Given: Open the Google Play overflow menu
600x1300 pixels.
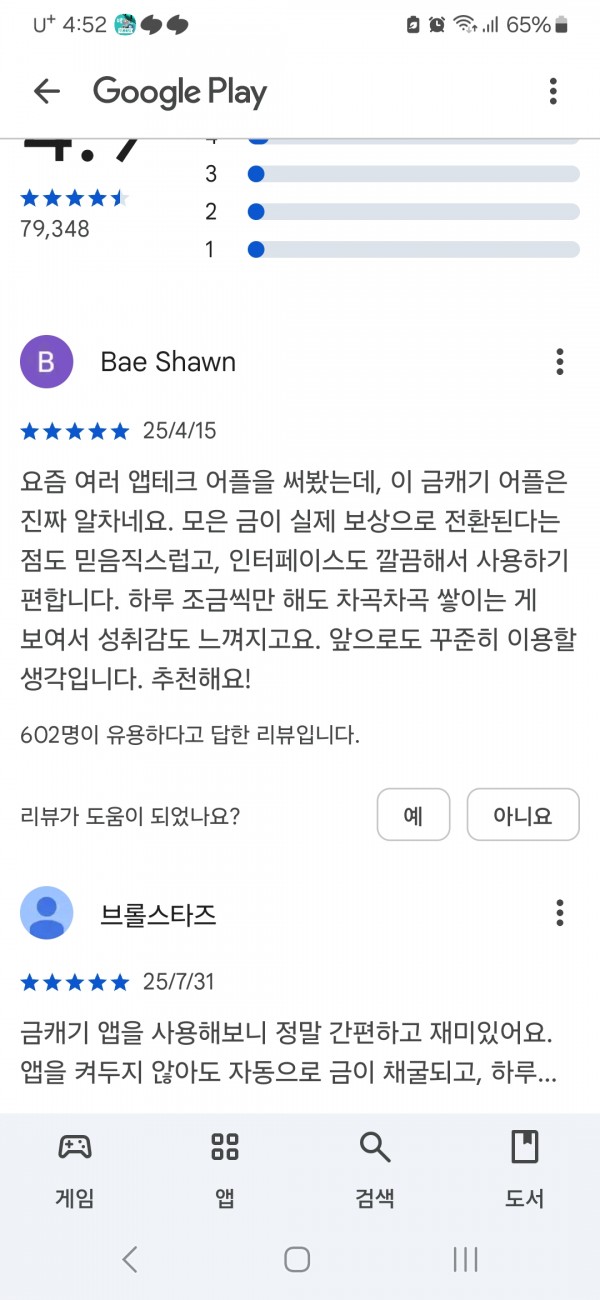Looking at the screenshot, I should [553, 92].
